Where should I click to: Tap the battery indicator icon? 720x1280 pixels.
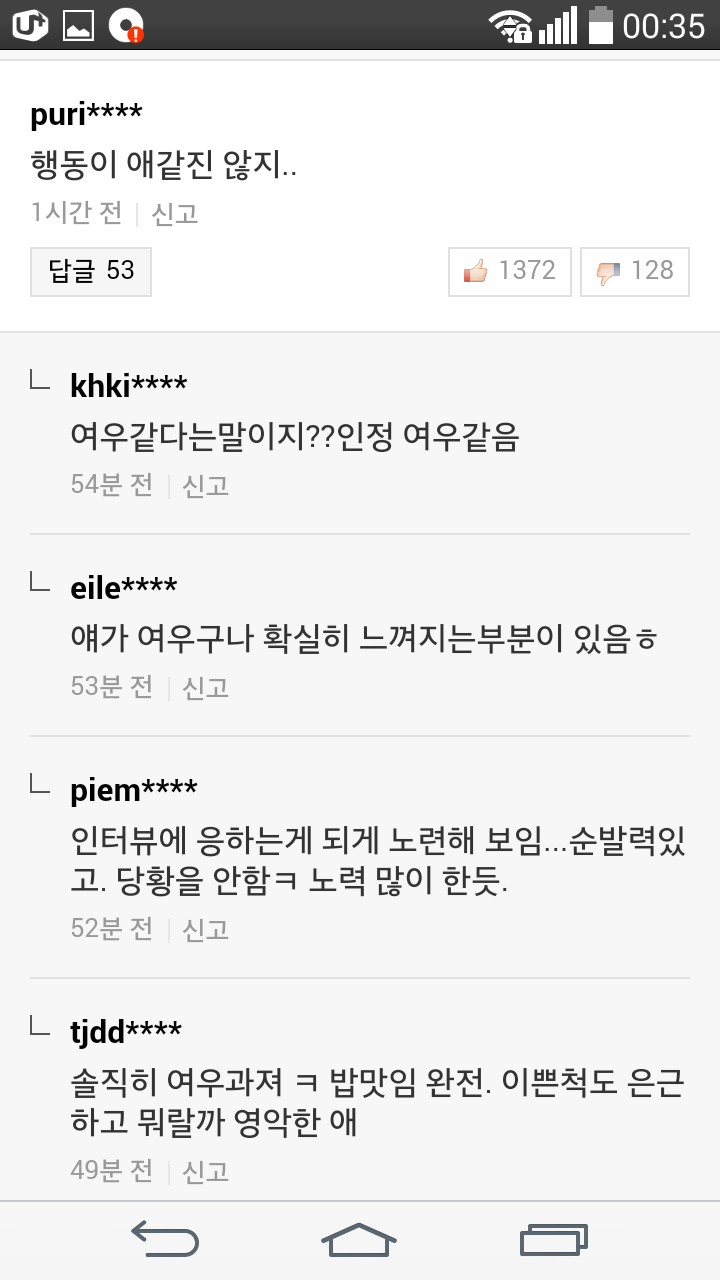pos(602,27)
